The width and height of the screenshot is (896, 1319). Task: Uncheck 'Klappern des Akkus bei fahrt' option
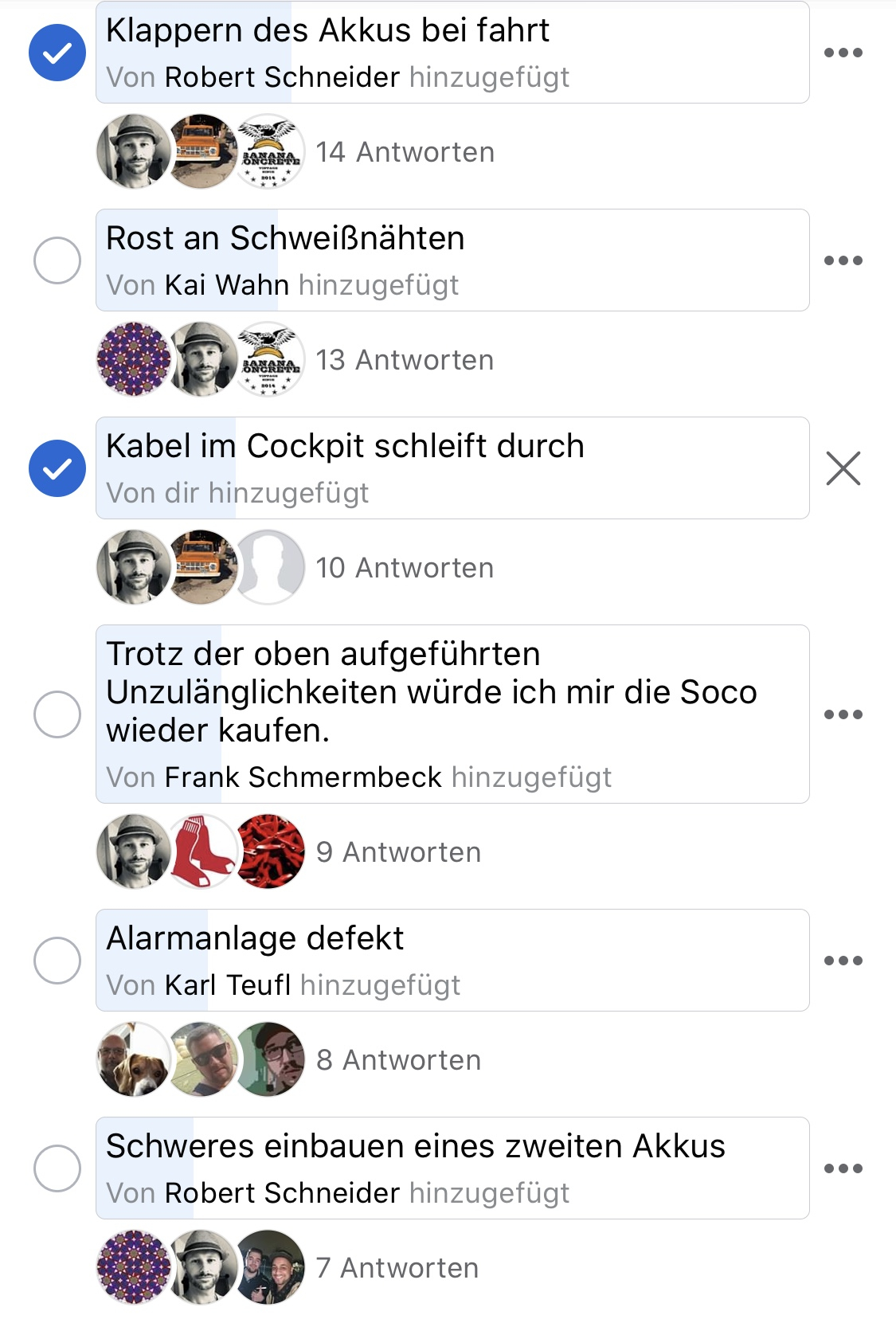click(x=57, y=53)
